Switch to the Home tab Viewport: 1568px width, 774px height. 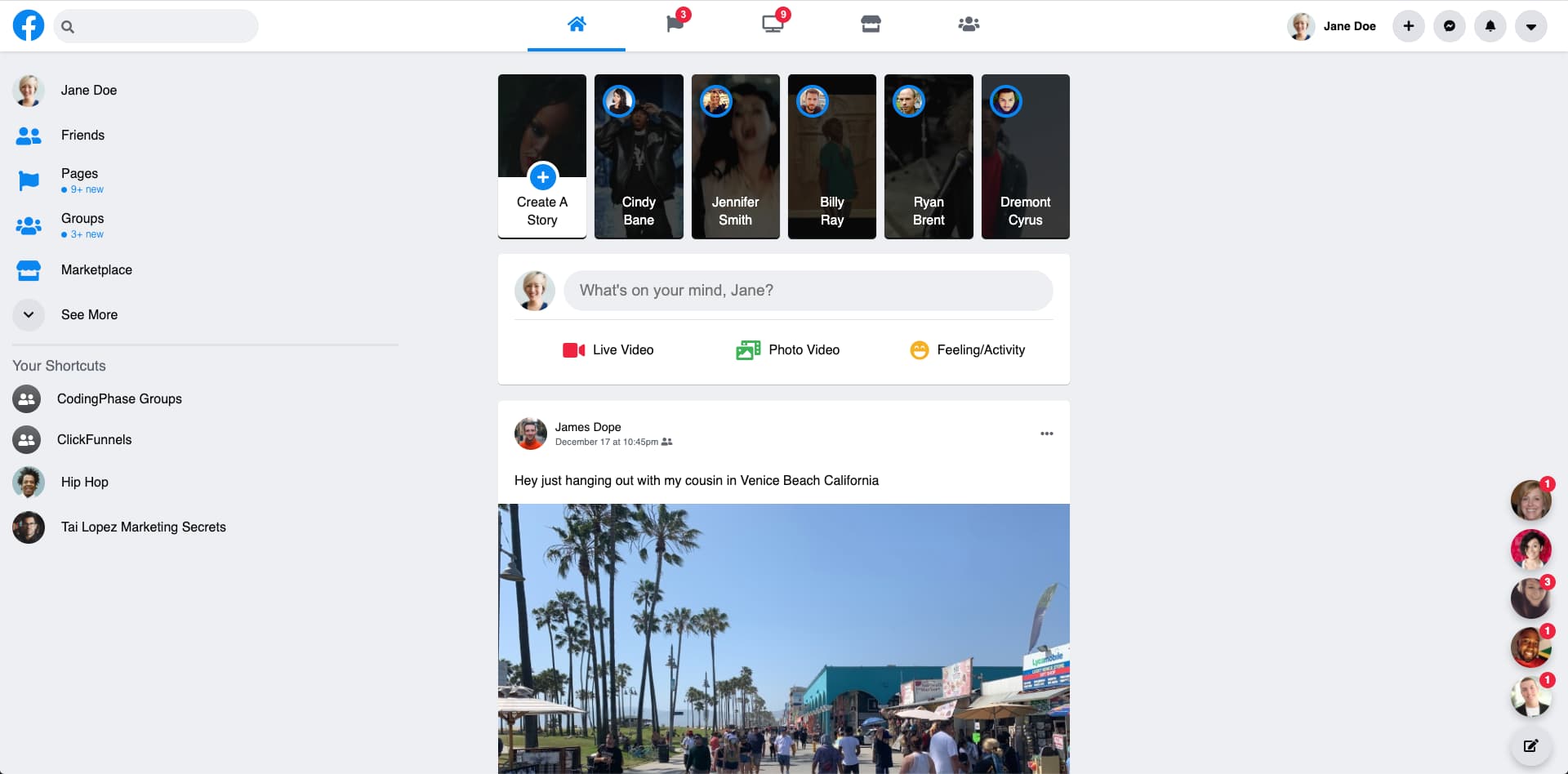click(x=577, y=24)
